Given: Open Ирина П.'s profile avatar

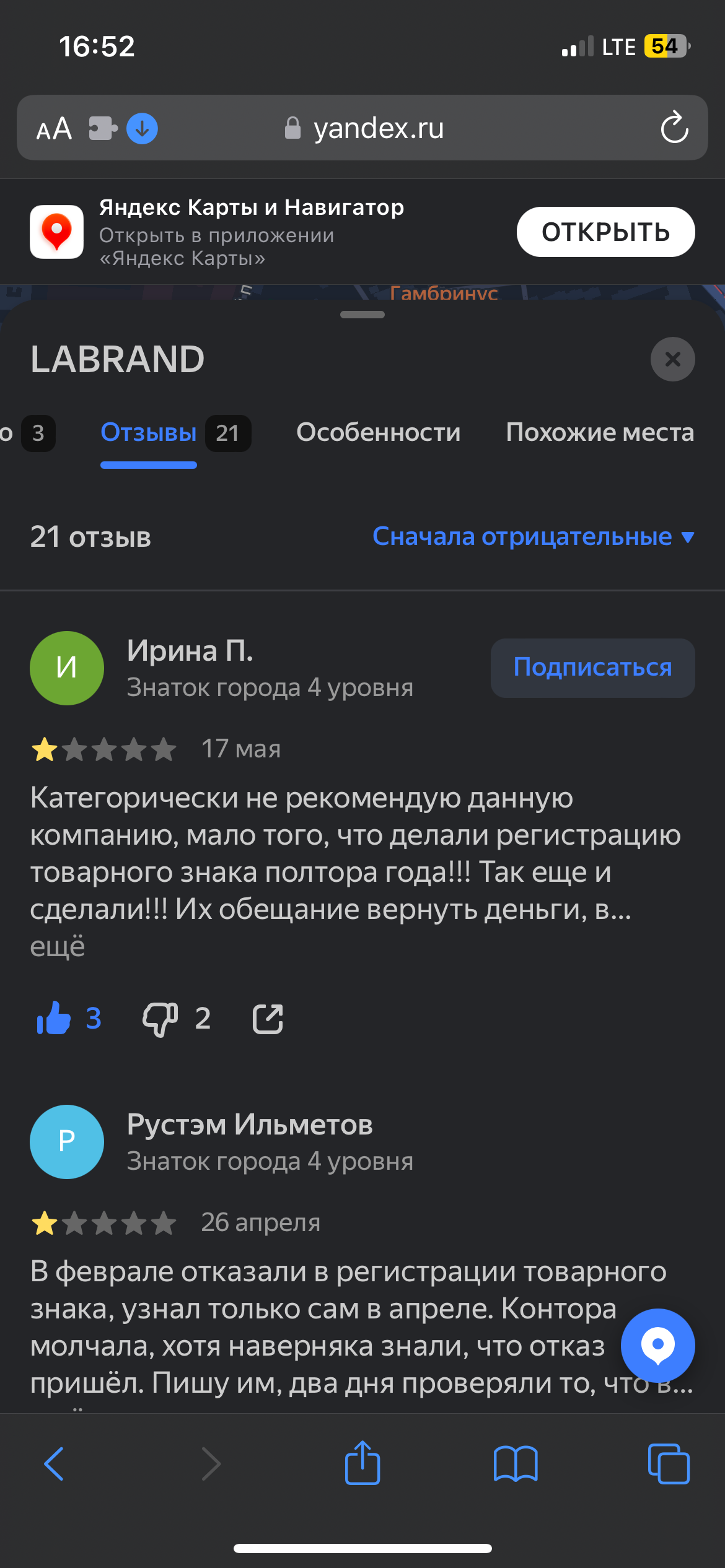Looking at the screenshot, I should pos(67,668).
